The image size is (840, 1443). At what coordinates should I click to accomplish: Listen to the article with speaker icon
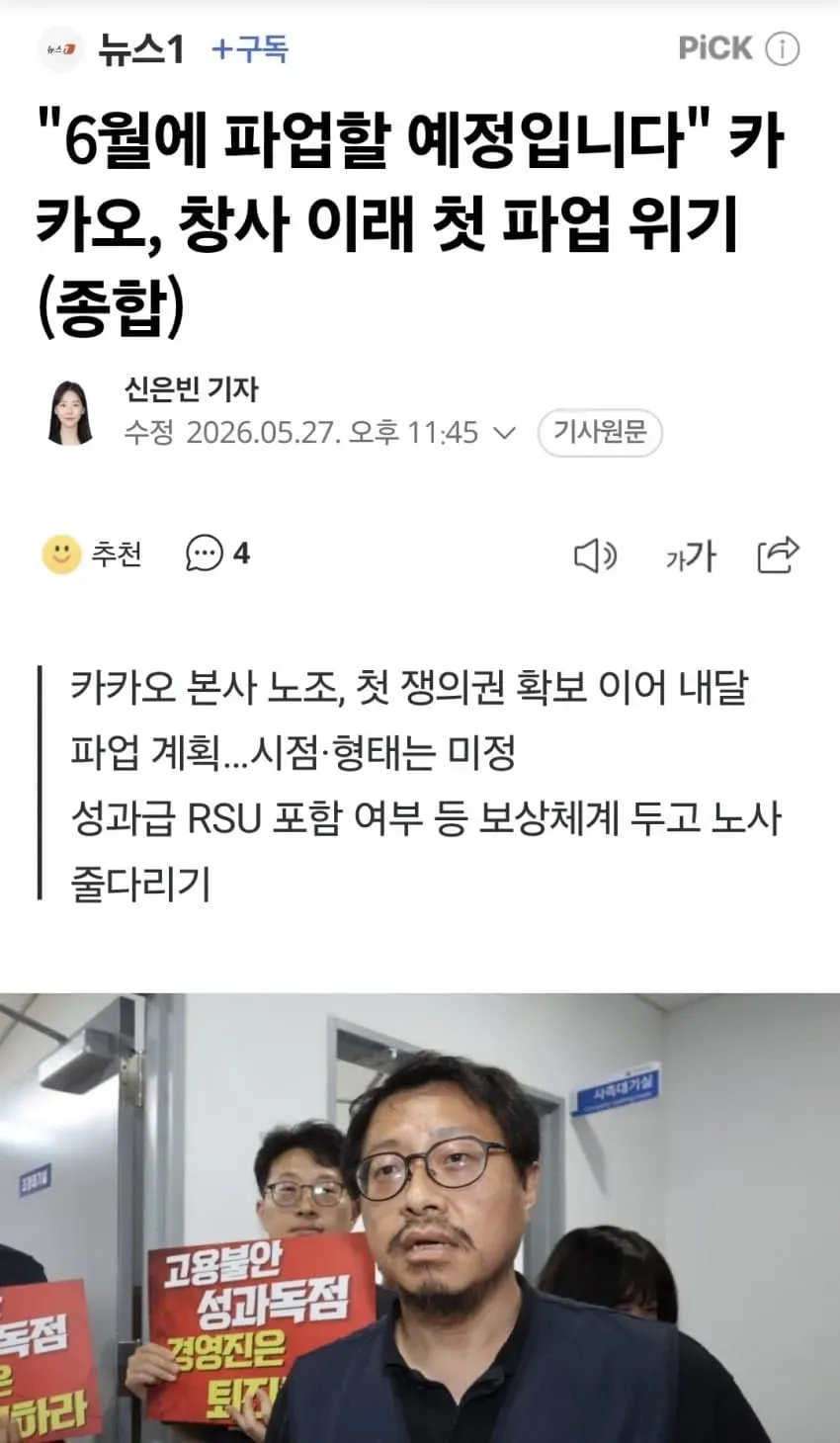(595, 555)
